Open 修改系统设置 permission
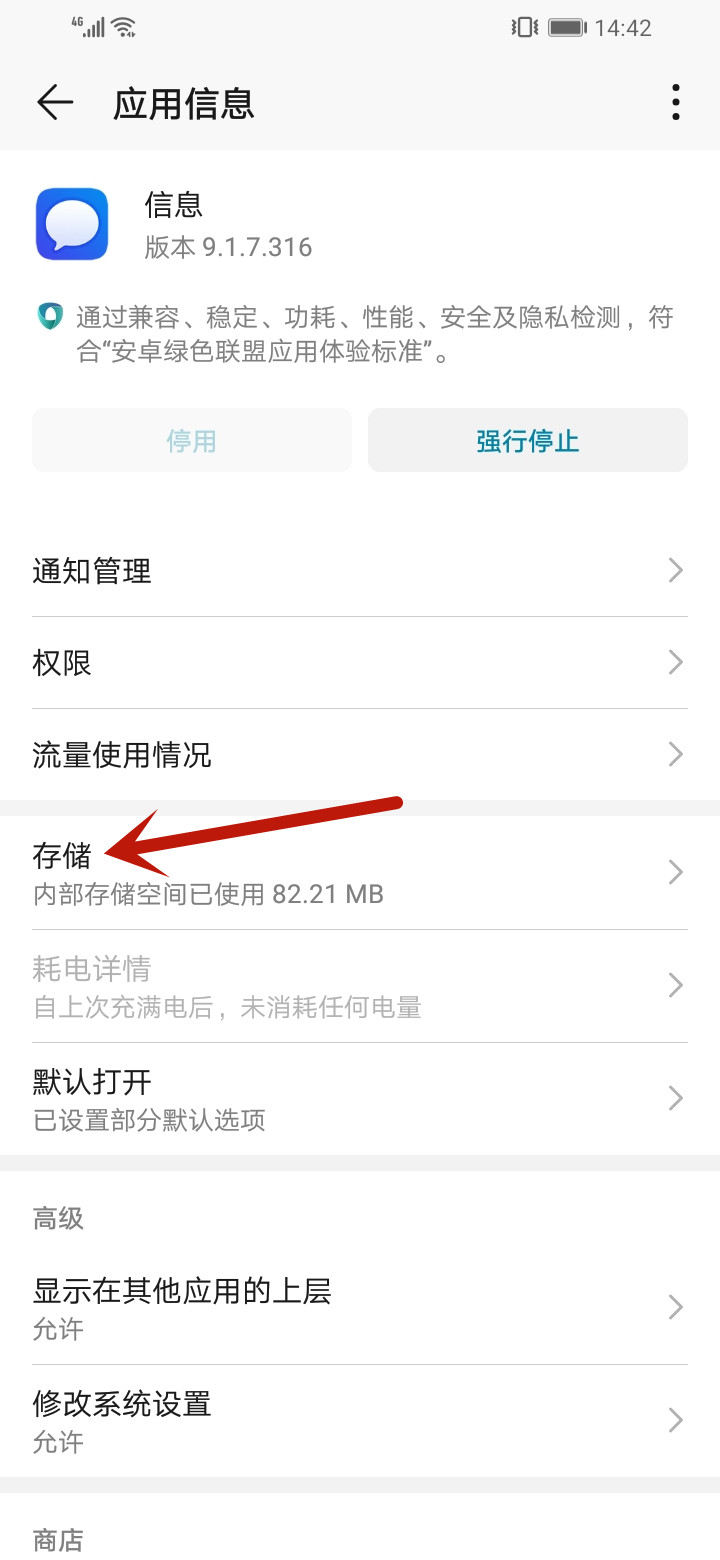 pyautogui.click(x=360, y=1421)
